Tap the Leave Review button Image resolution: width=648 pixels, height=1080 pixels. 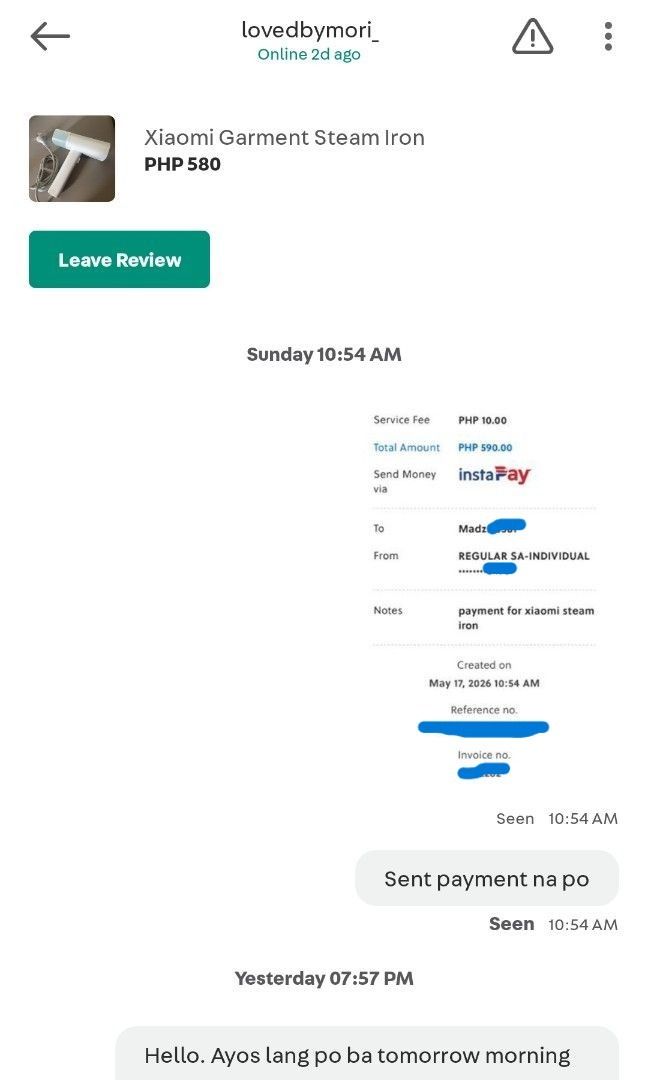click(119, 260)
